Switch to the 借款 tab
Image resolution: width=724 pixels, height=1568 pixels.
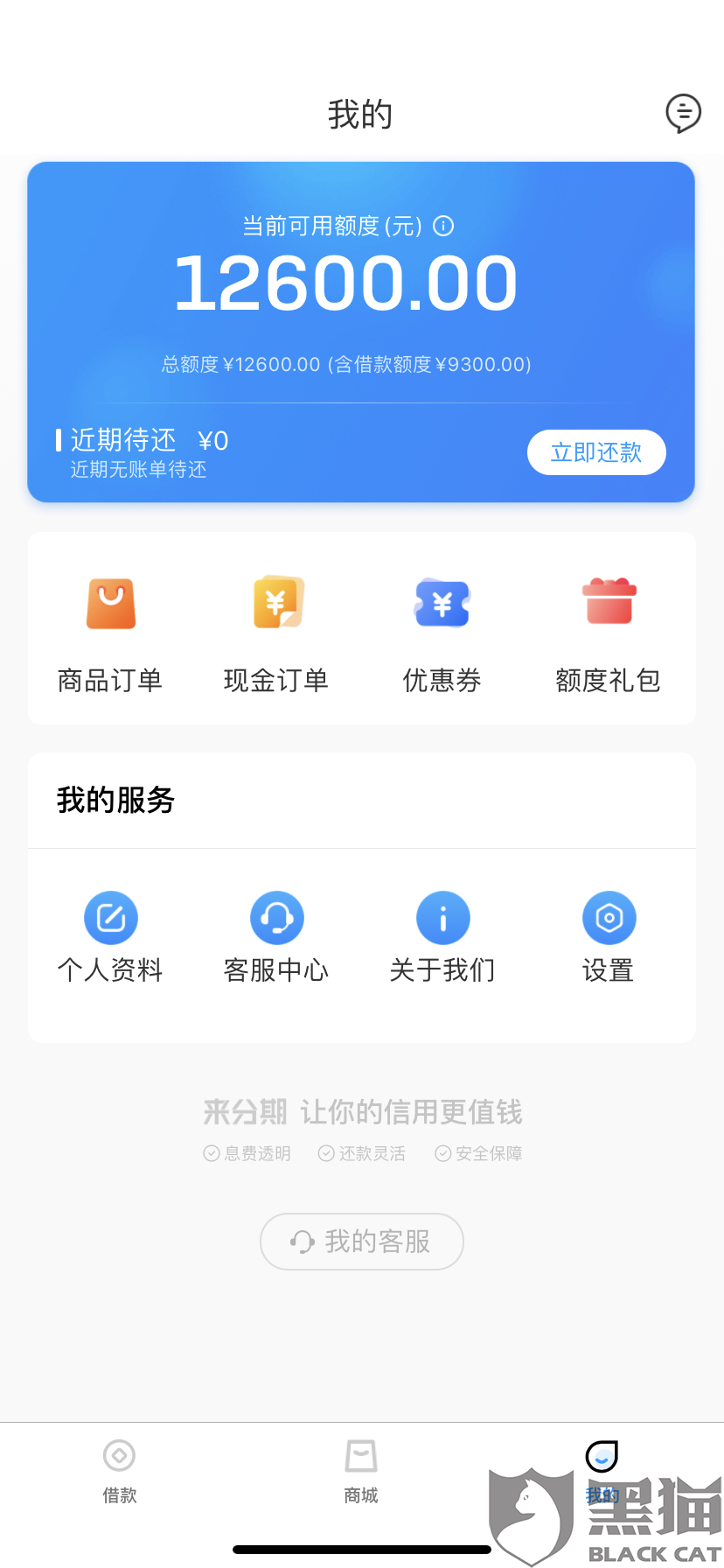(x=120, y=1472)
